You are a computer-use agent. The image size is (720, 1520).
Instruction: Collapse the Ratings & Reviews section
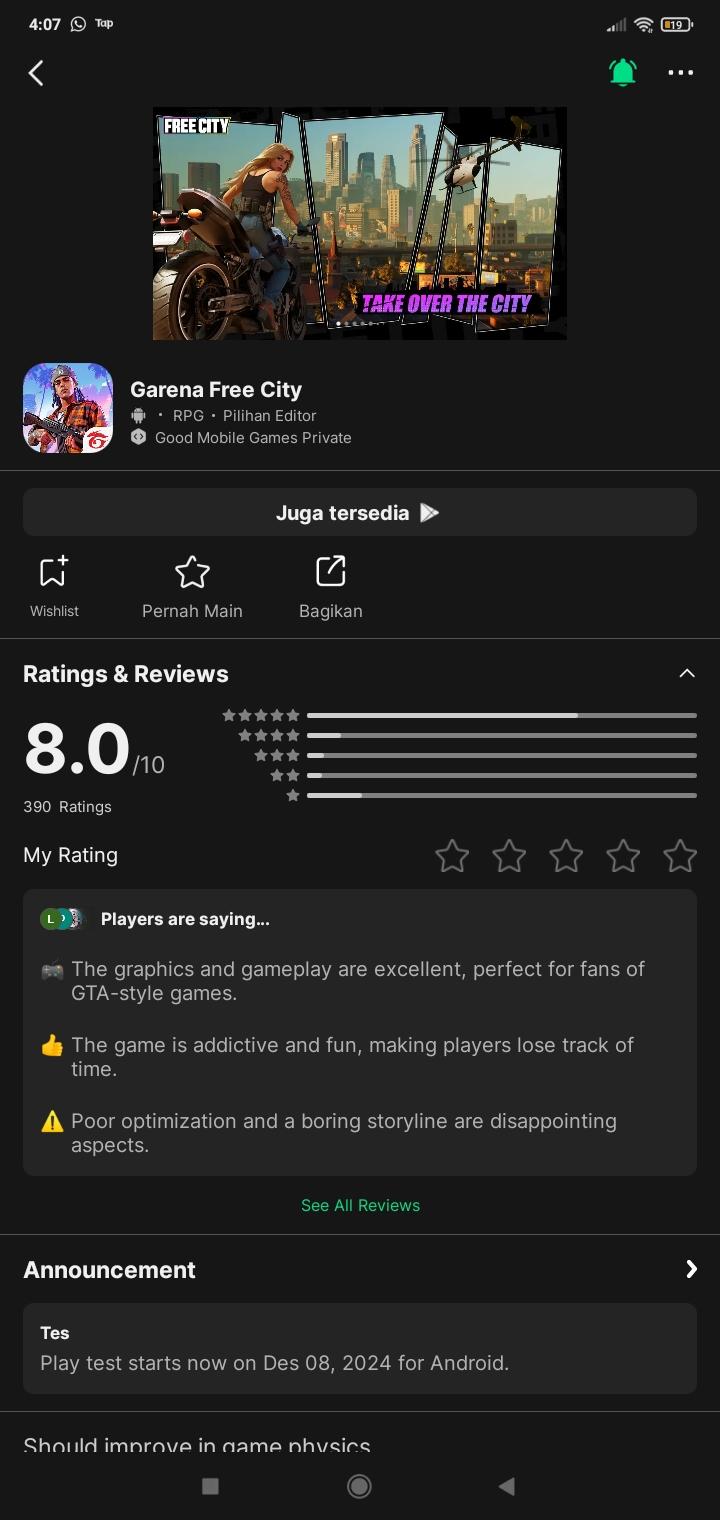tap(686, 673)
